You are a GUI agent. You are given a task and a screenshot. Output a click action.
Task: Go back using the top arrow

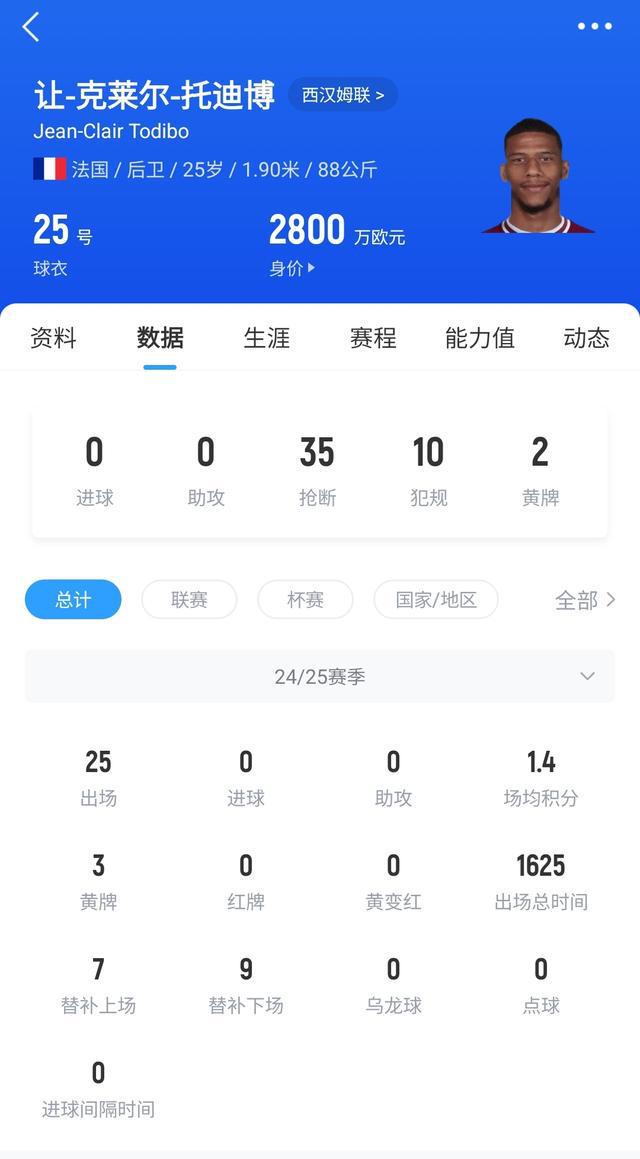tap(32, 28)
